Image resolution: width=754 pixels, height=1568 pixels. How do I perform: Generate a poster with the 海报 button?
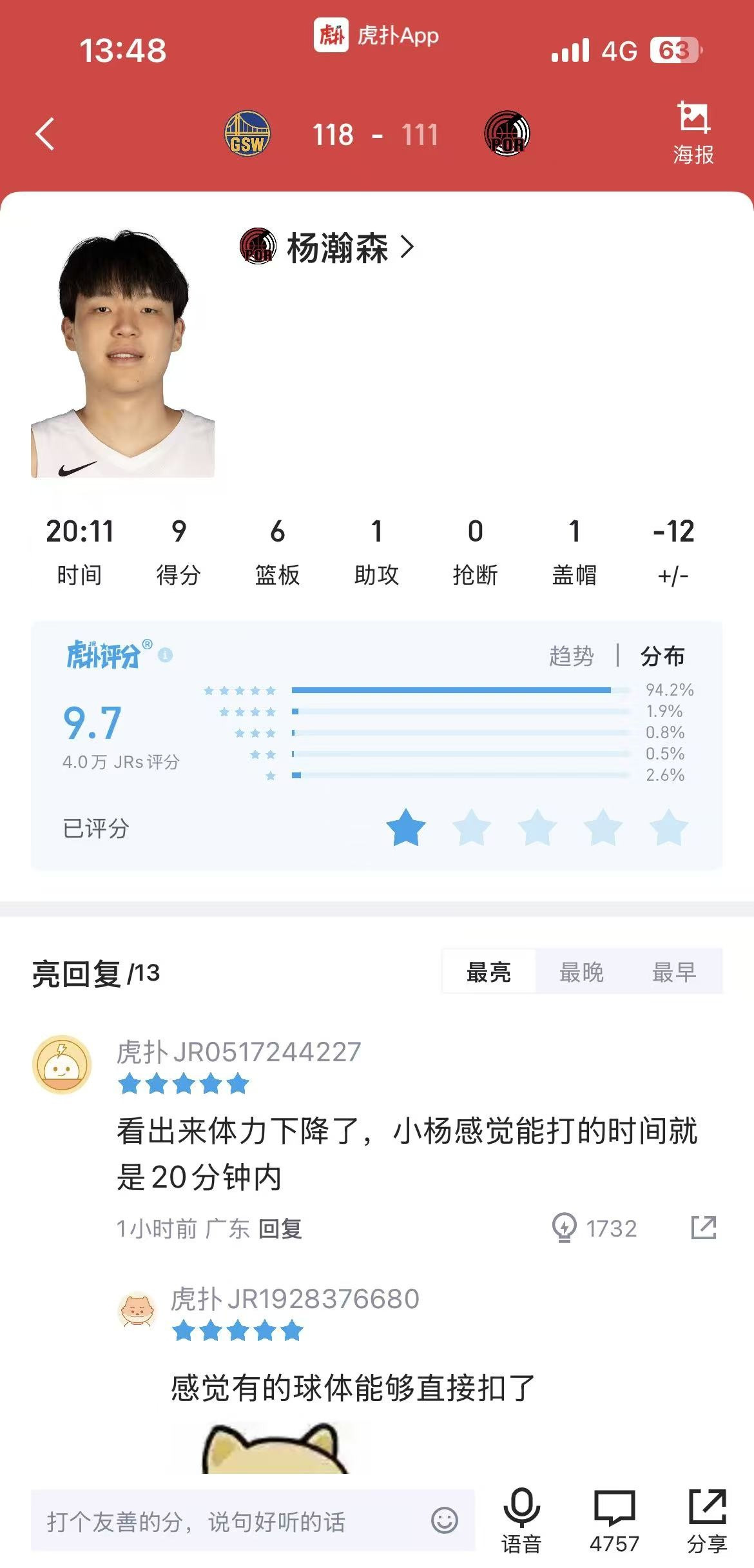[x=693, y=133]
